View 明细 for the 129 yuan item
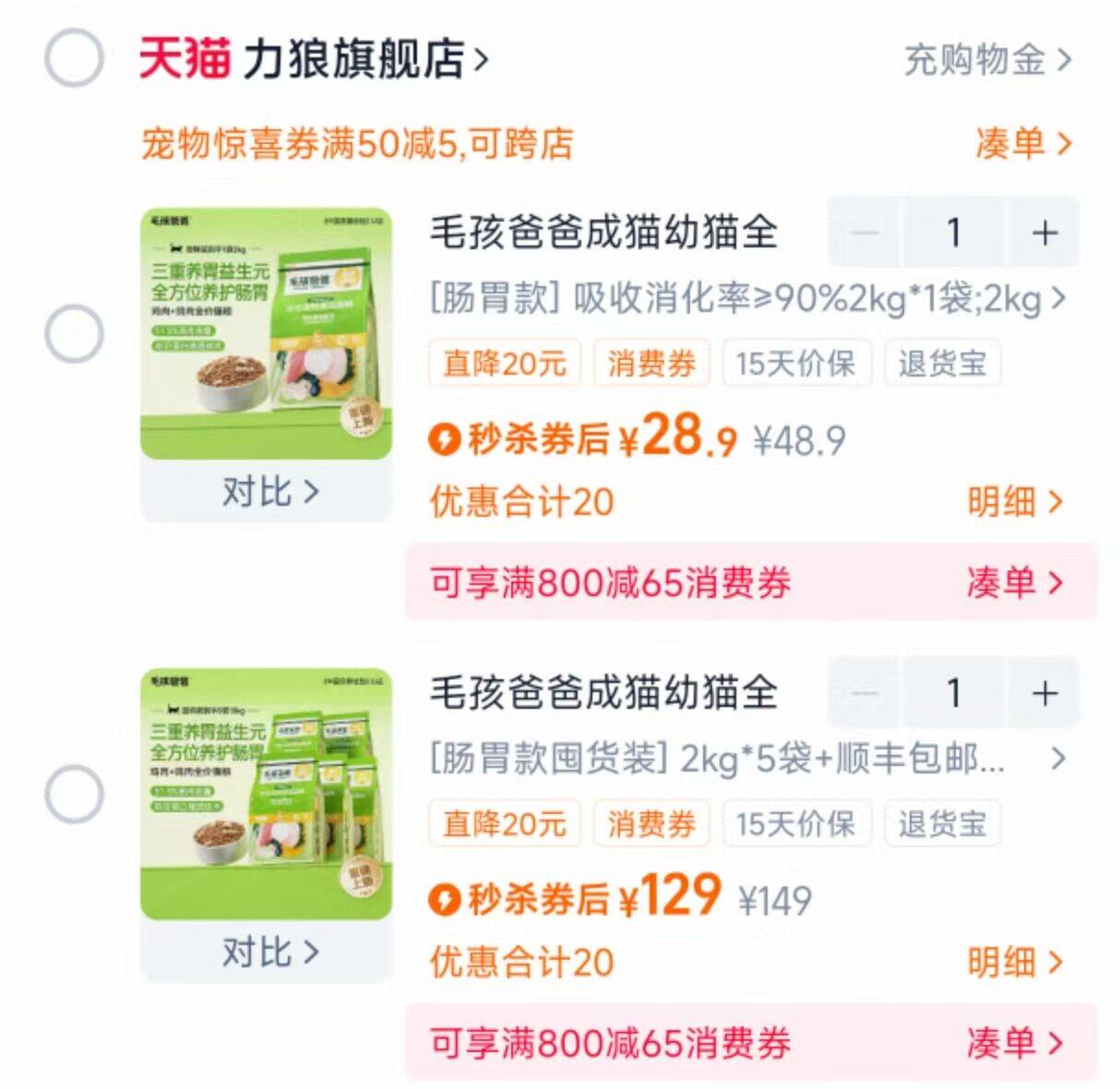 tap(1014, 963)
